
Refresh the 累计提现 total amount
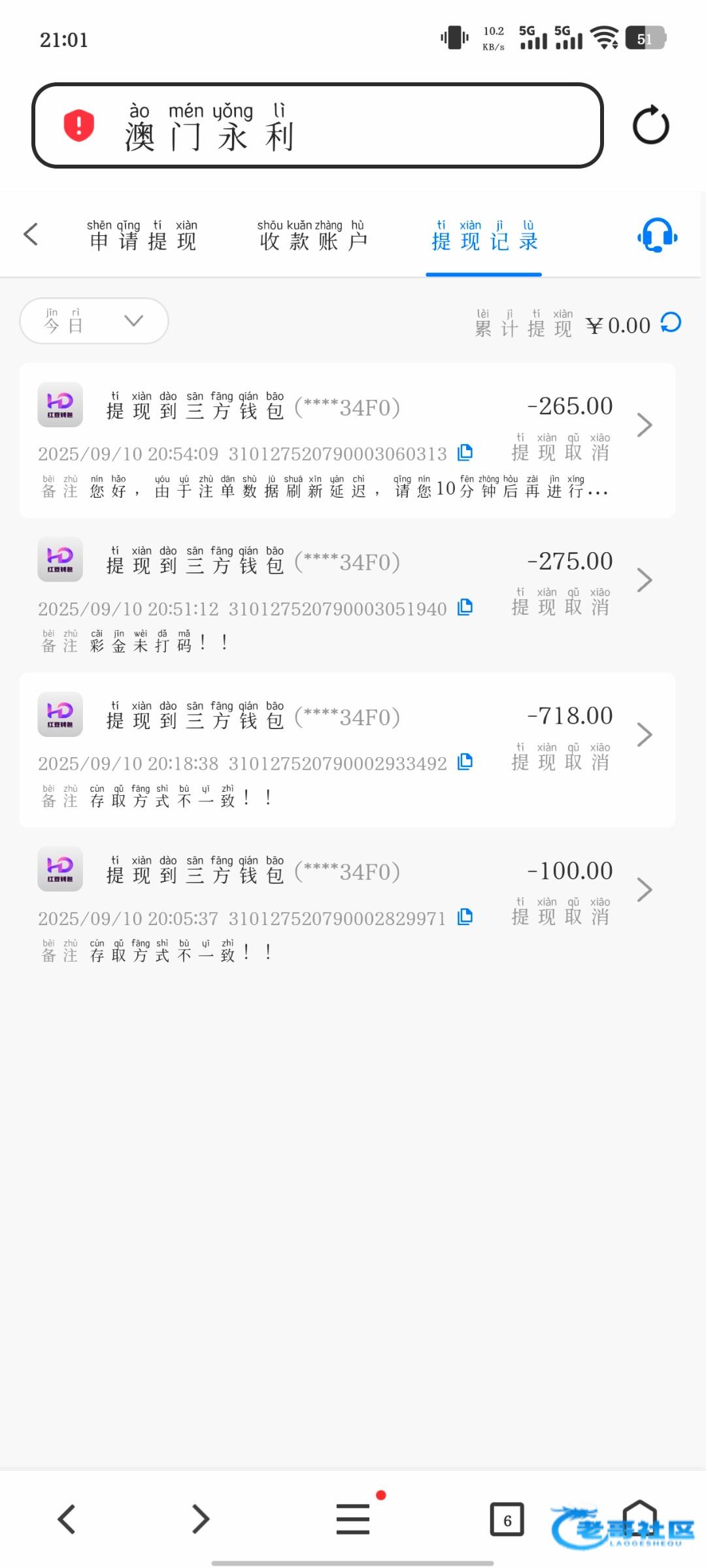point(671,323)
